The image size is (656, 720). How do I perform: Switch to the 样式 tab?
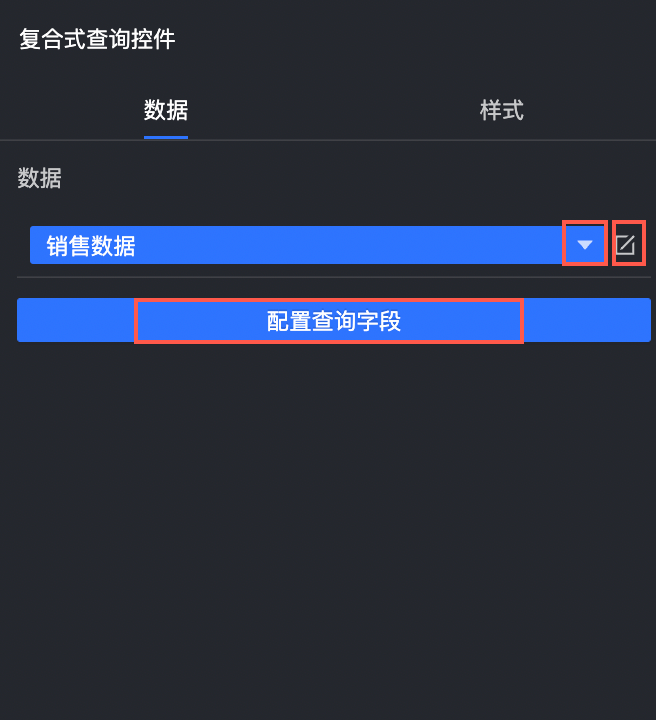(501, 110)
